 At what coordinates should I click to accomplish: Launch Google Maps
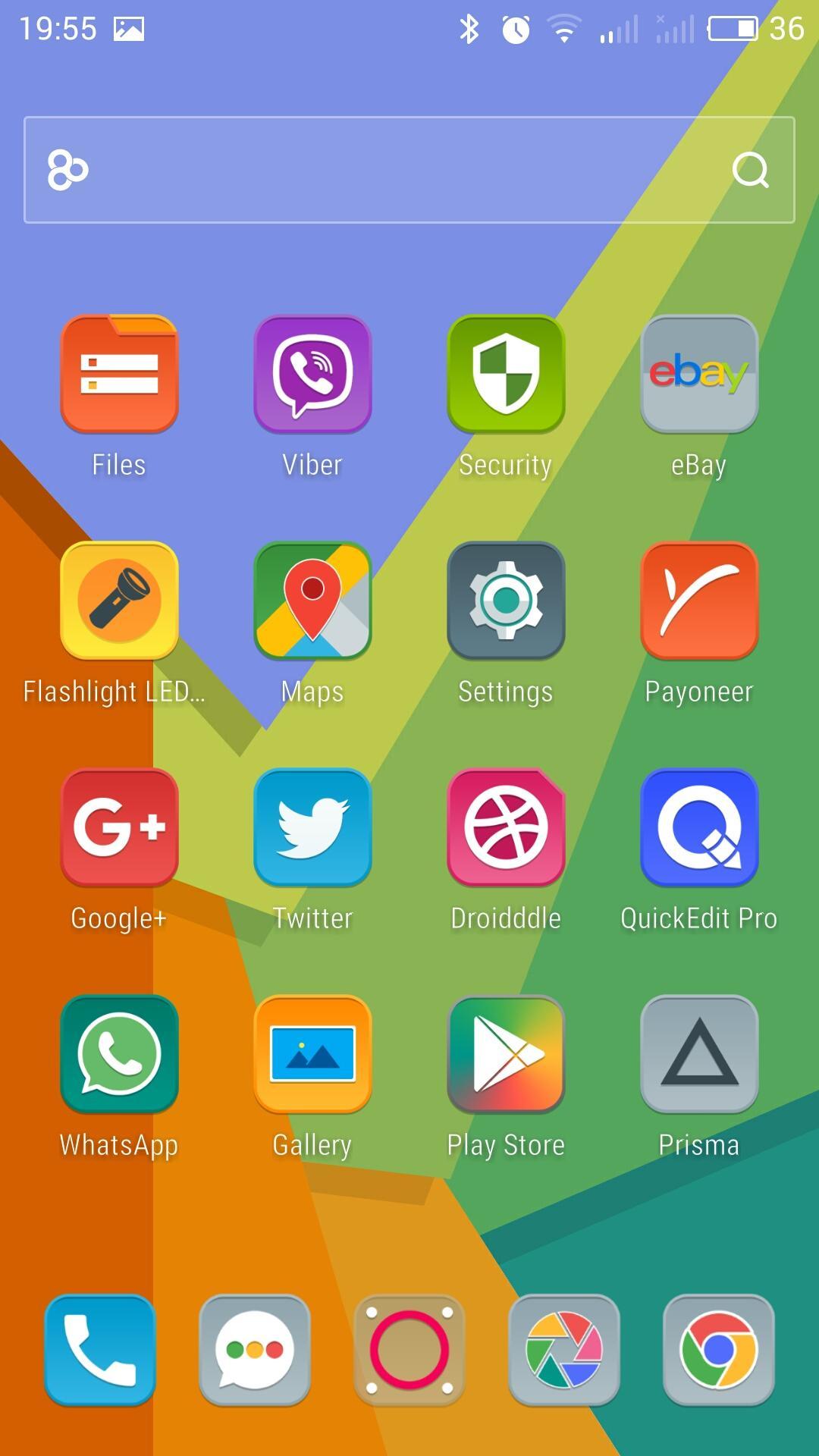[x=312, y=601]
